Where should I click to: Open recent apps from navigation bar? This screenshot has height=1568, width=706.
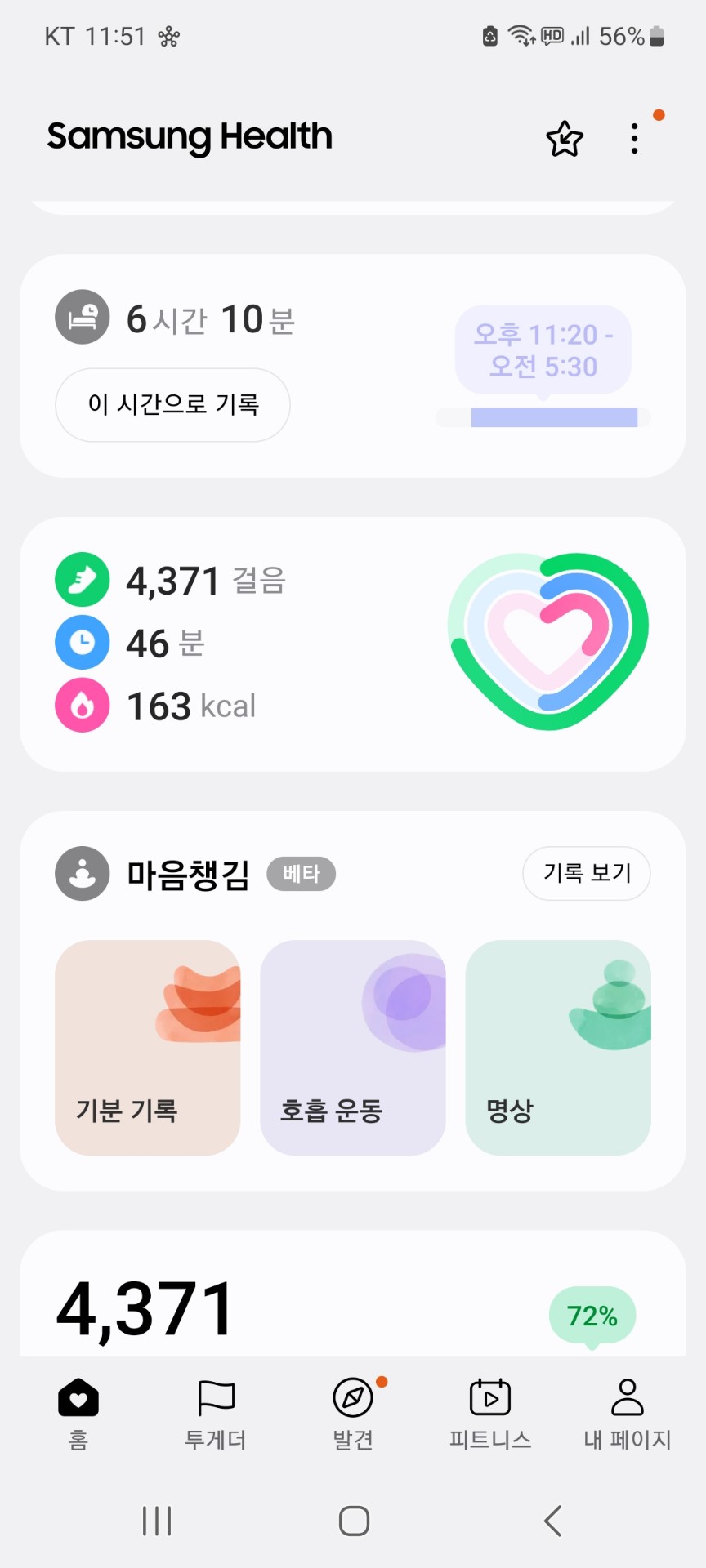(157, 1521)
